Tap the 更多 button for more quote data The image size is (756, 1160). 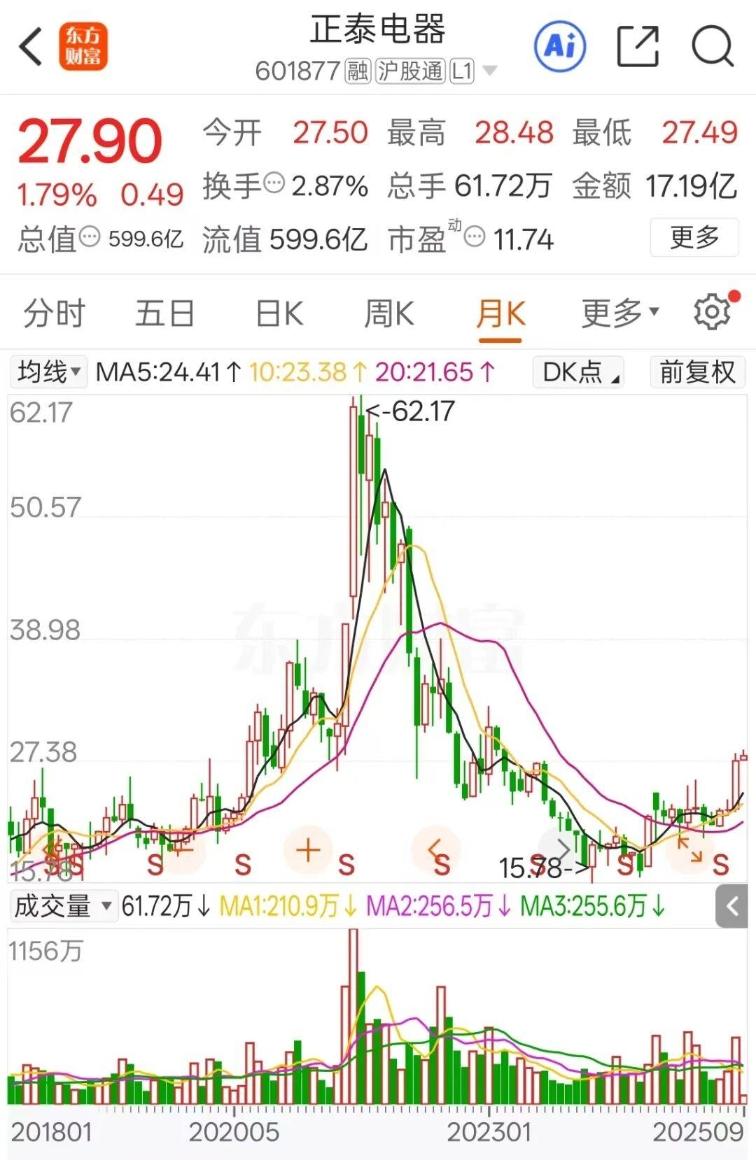pyautogui.click(x=695, y=237)
